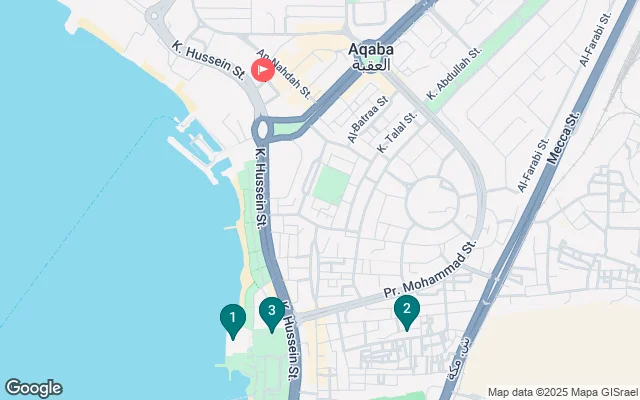The width and height of the screenshot is (640, 400).
Task: Tap the red flag marker
Action: pyautogui.click(x=262, y=69)
